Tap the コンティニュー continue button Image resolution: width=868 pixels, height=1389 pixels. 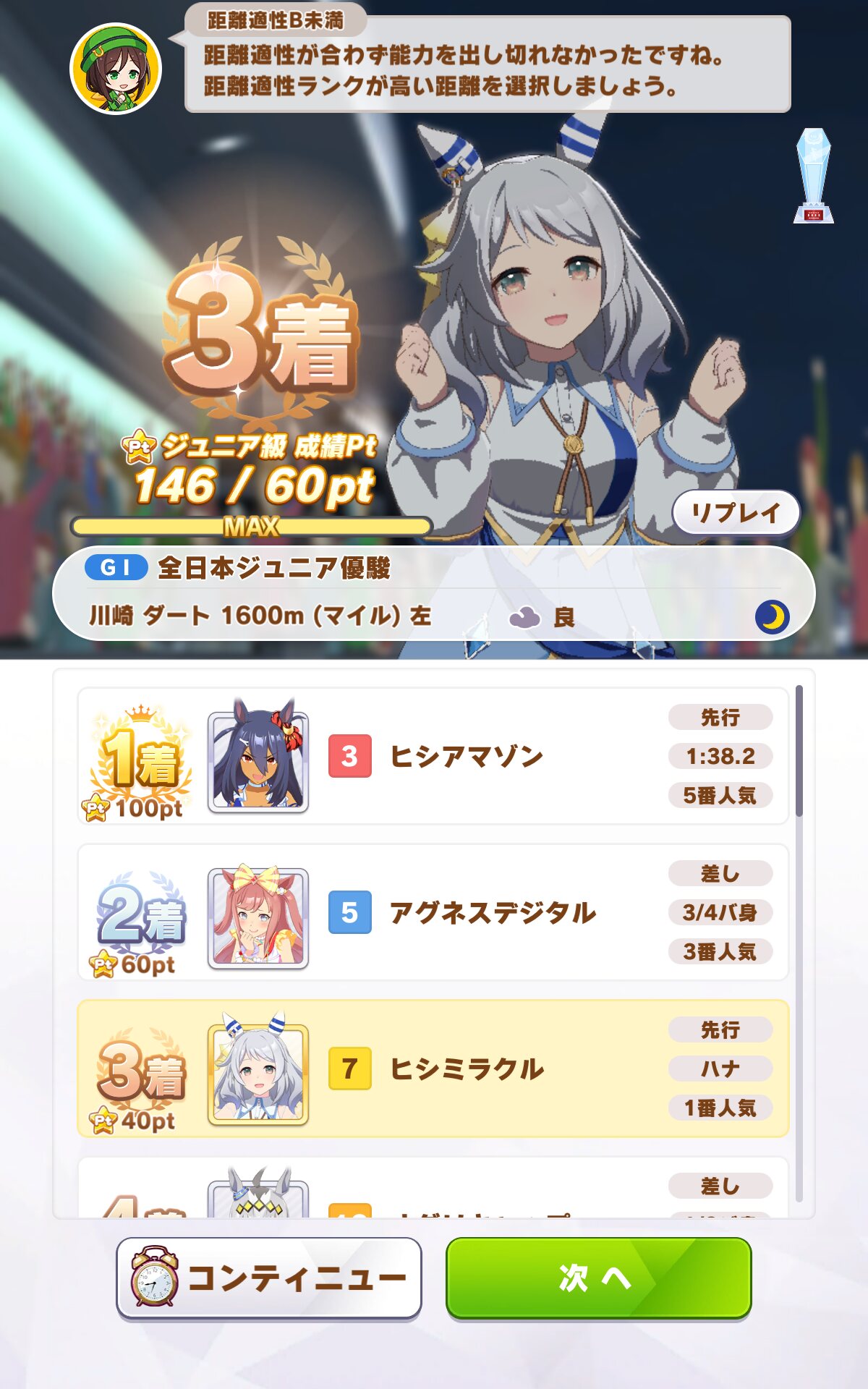pos(269,1278)
